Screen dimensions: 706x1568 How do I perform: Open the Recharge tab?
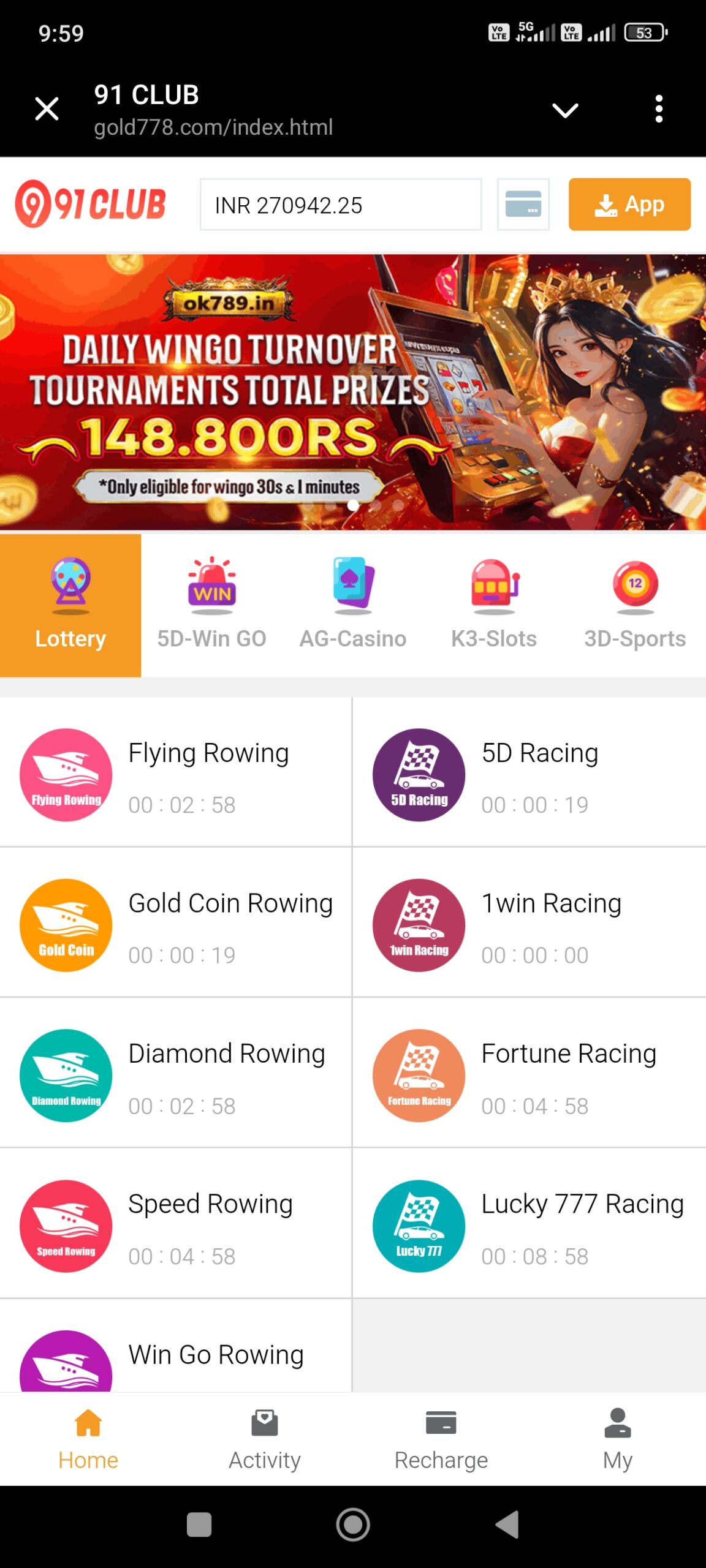click(441, 1439)
